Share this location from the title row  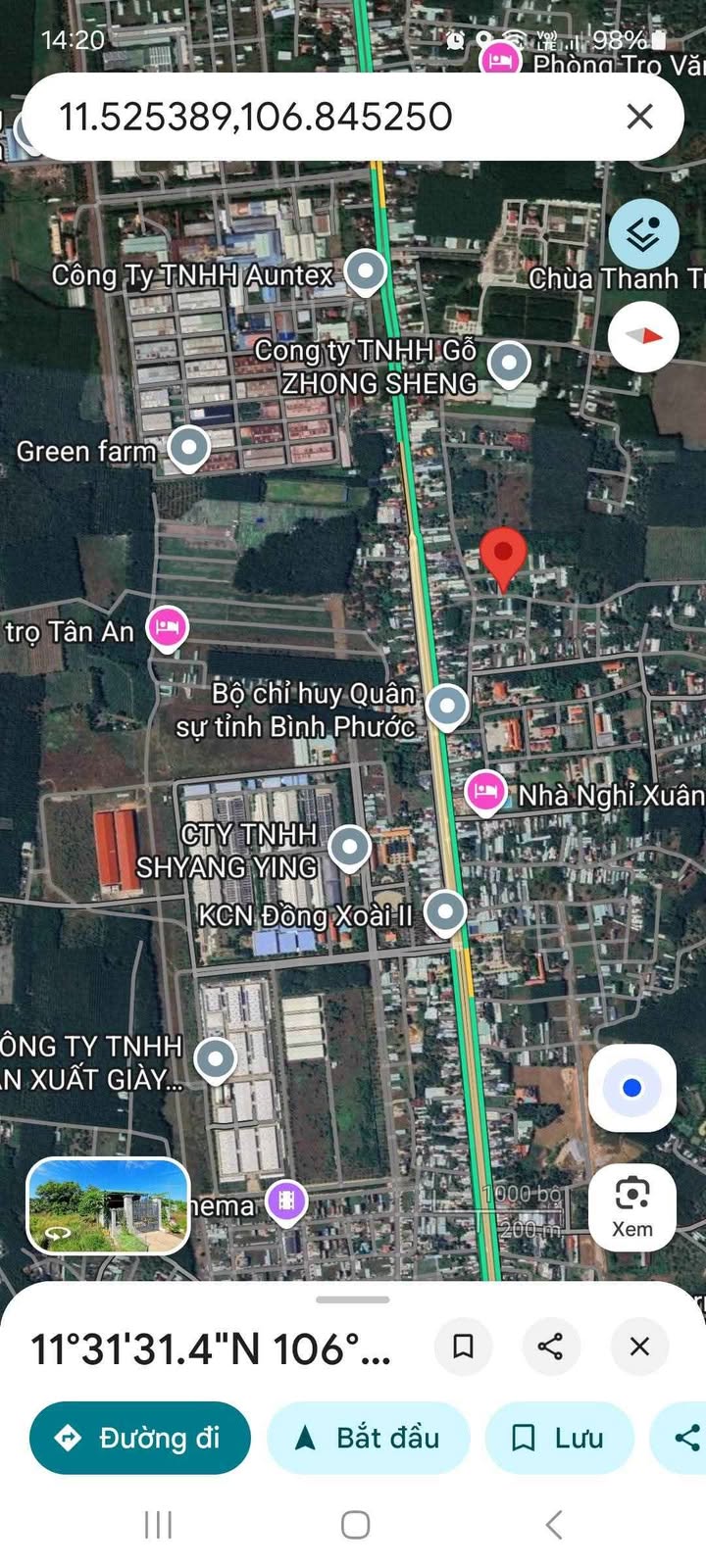click(551, 1347)
